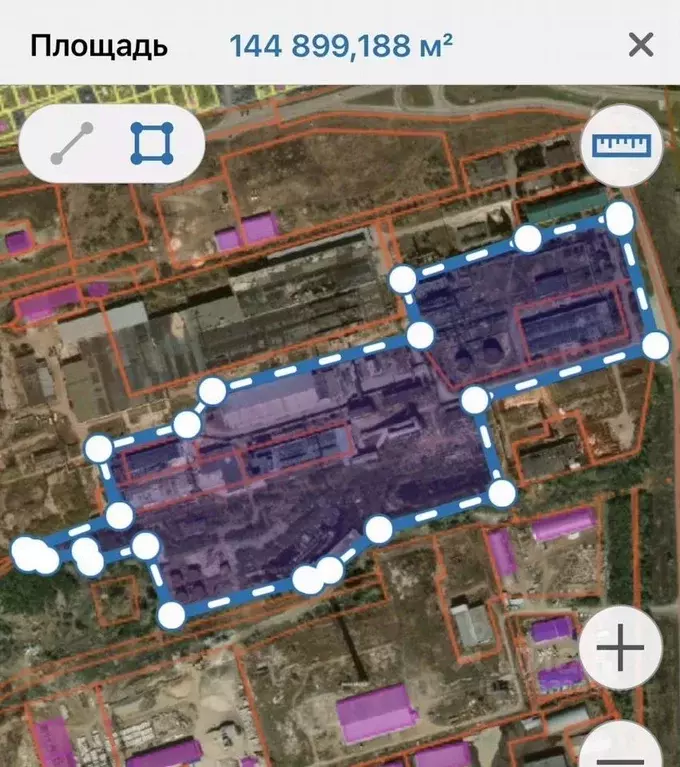Image resolution: width=680 pixels, height=767 pixels.
Task: Zoom in on the map
Action: (x=620, y=651)
